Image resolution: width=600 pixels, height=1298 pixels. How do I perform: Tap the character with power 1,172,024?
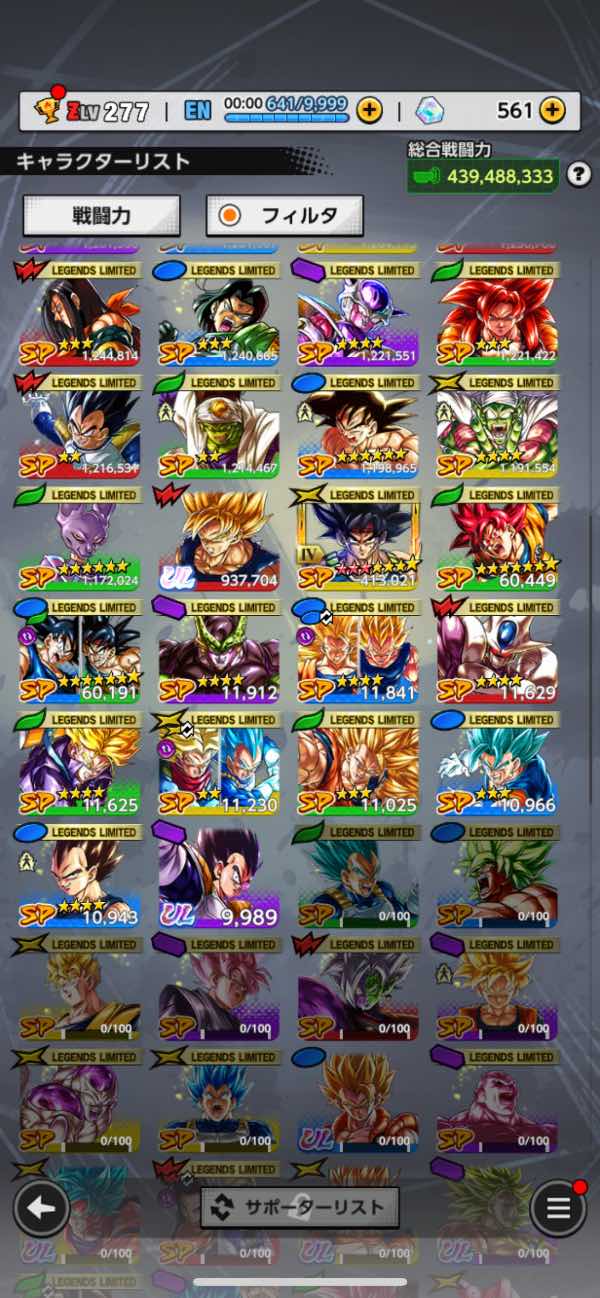pos(76,540)
